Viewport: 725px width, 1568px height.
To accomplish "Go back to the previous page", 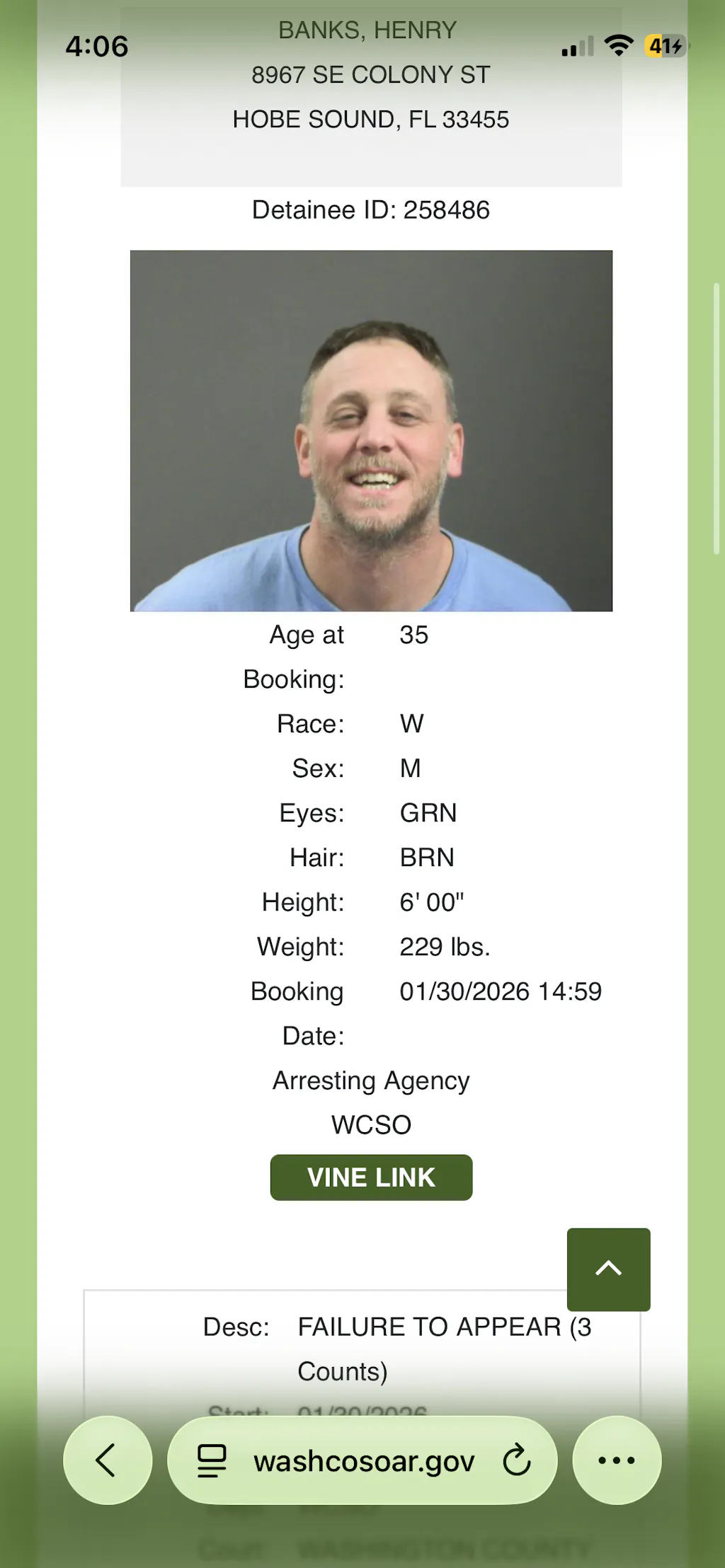I will coord(107,1460).
